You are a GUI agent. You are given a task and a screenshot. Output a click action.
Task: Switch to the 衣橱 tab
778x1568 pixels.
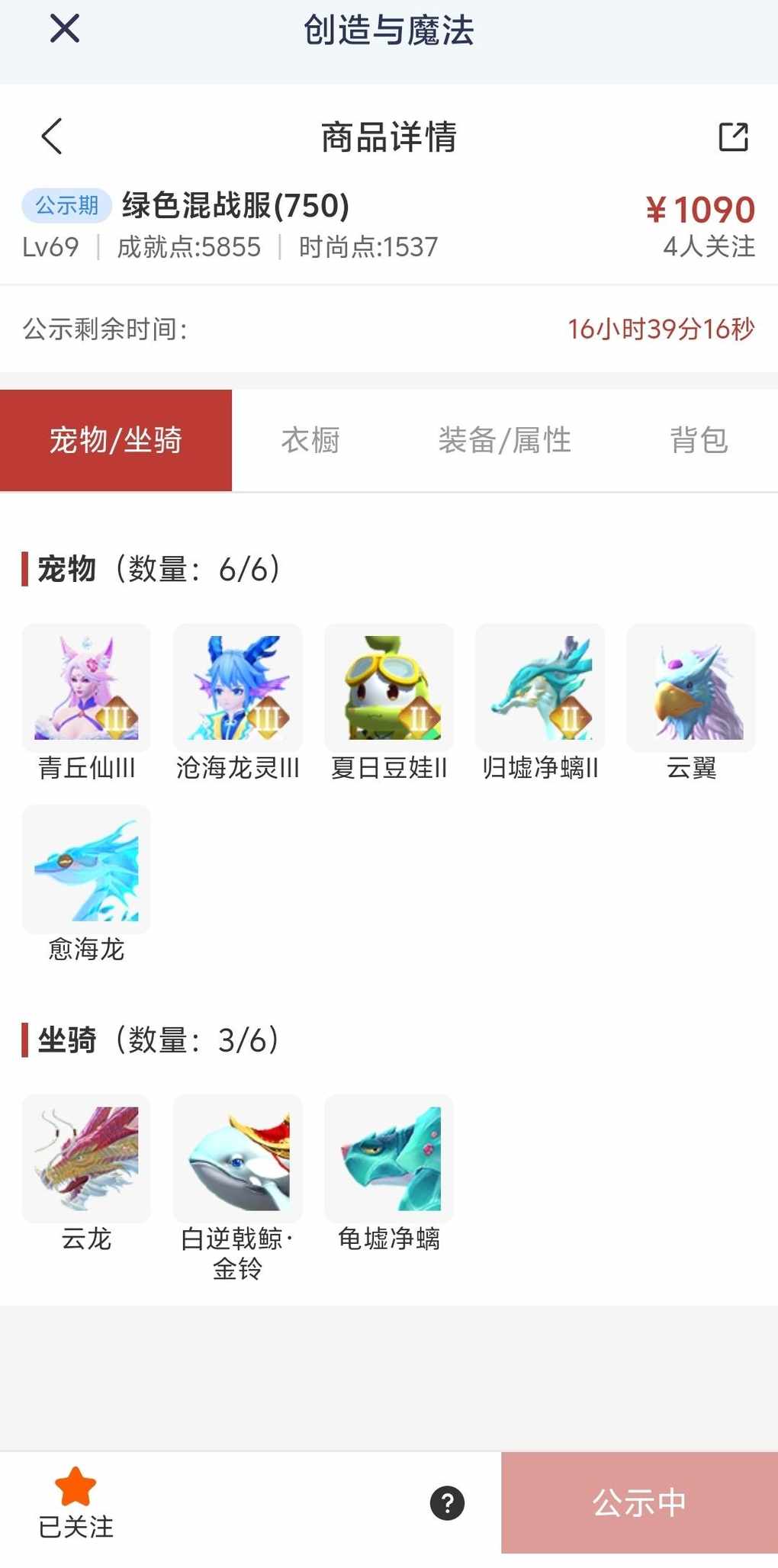(x=310, y=440)
